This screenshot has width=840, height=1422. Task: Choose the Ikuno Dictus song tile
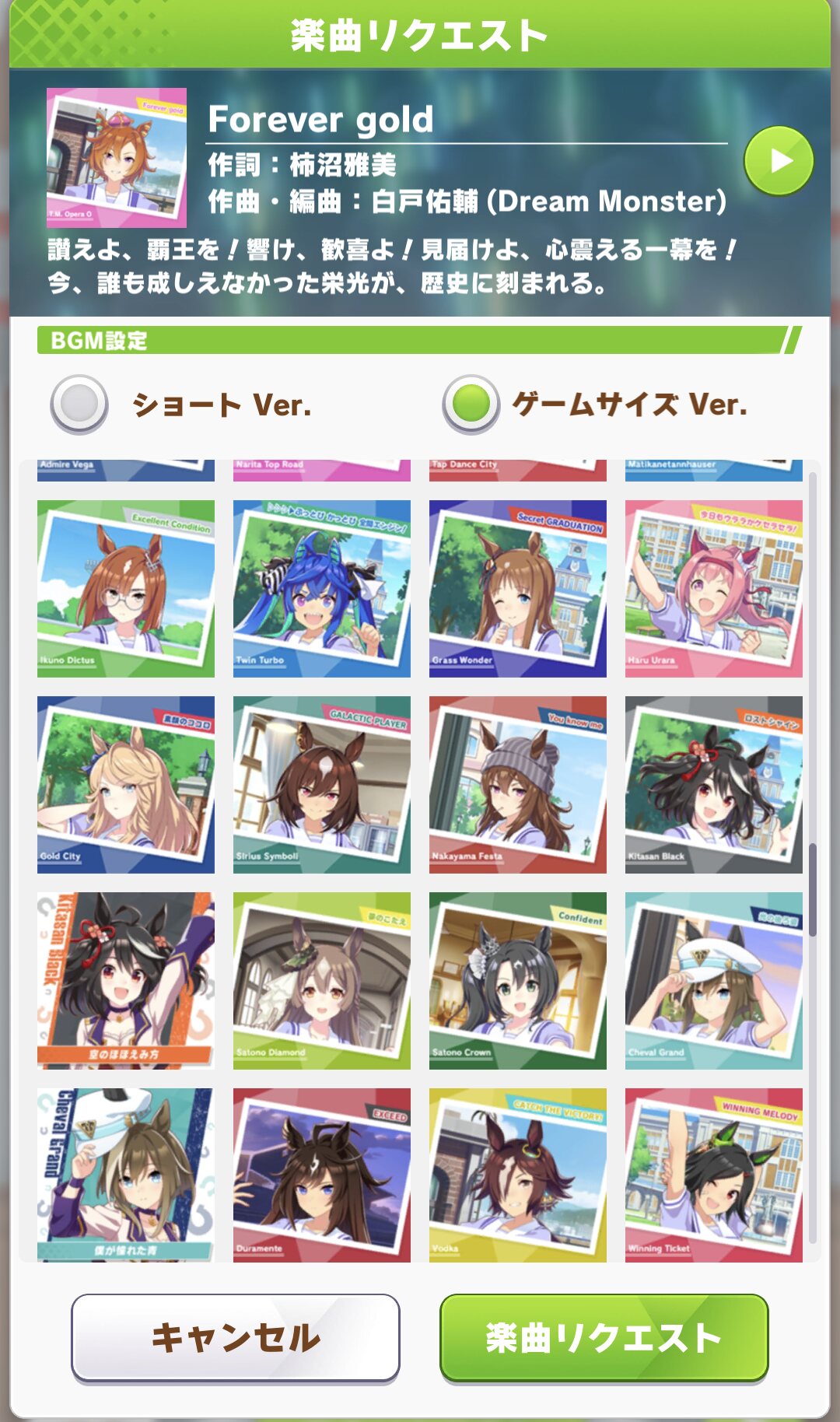pos(126,589)
